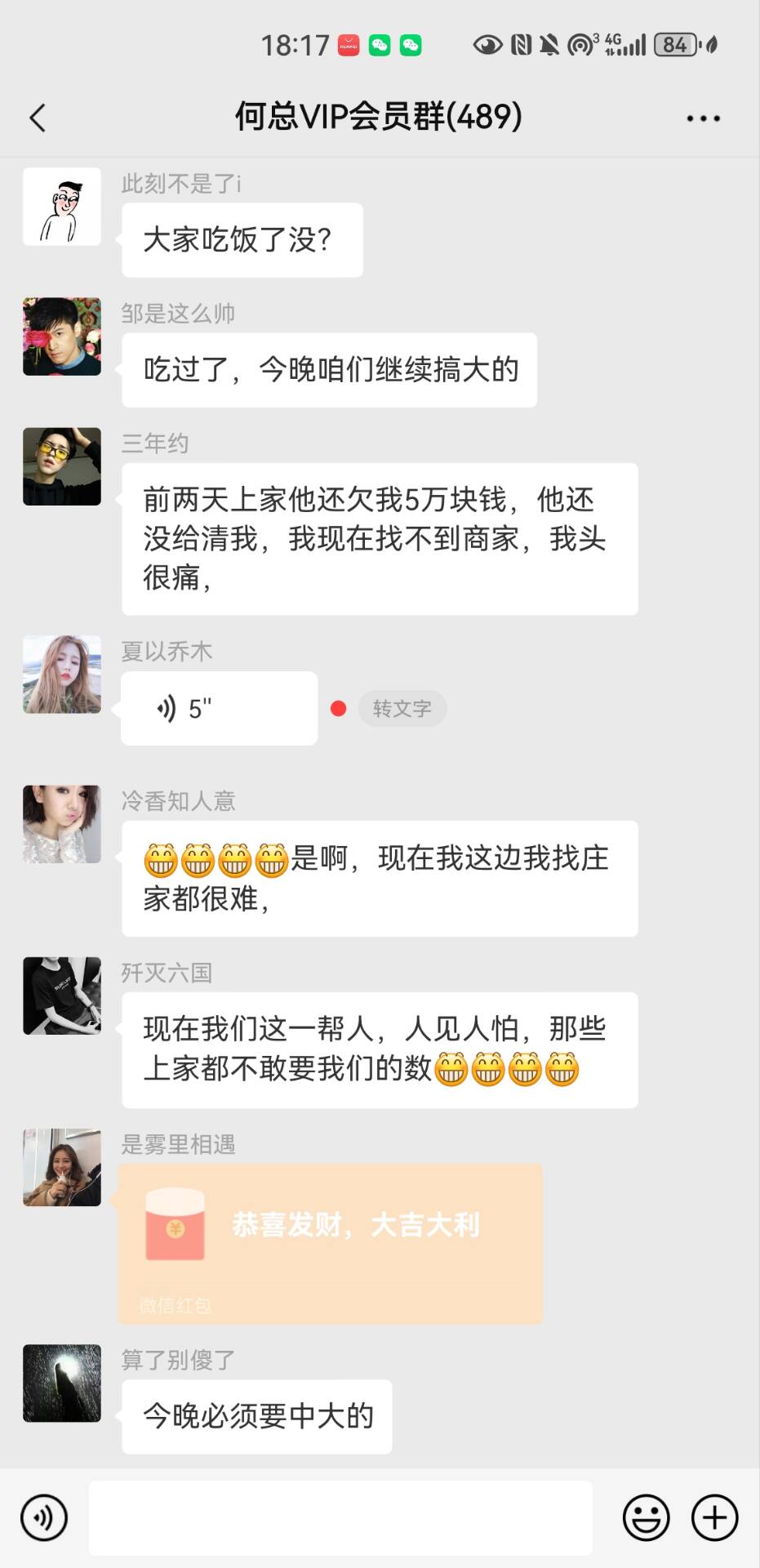760x1568 pixels.
Task: Go back from the group chat
Action: (x=38, y=118)
